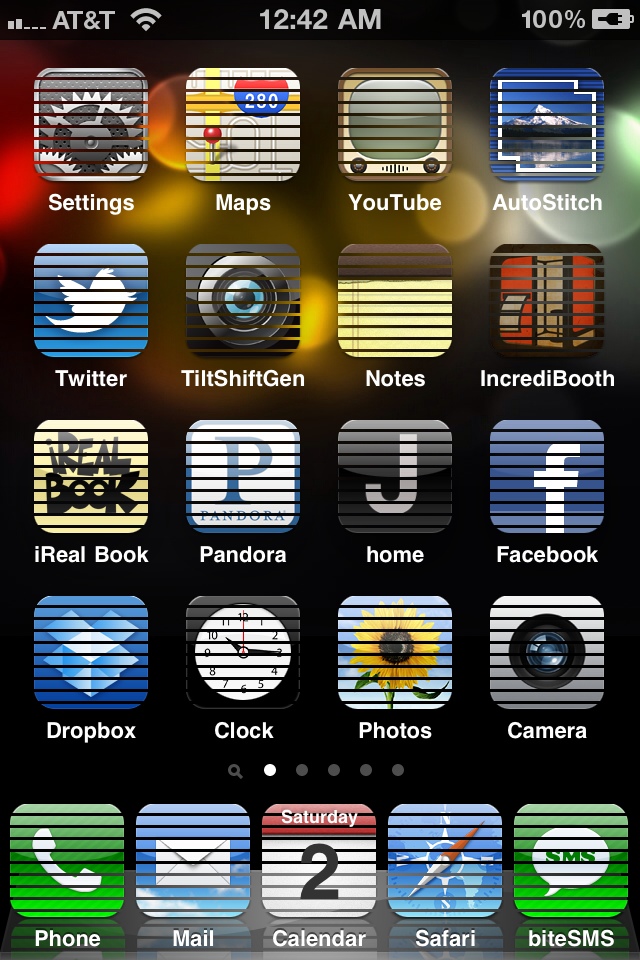The image size is (640, 960).
Task: Open iReal Book
Action: [x=91, y=477]
